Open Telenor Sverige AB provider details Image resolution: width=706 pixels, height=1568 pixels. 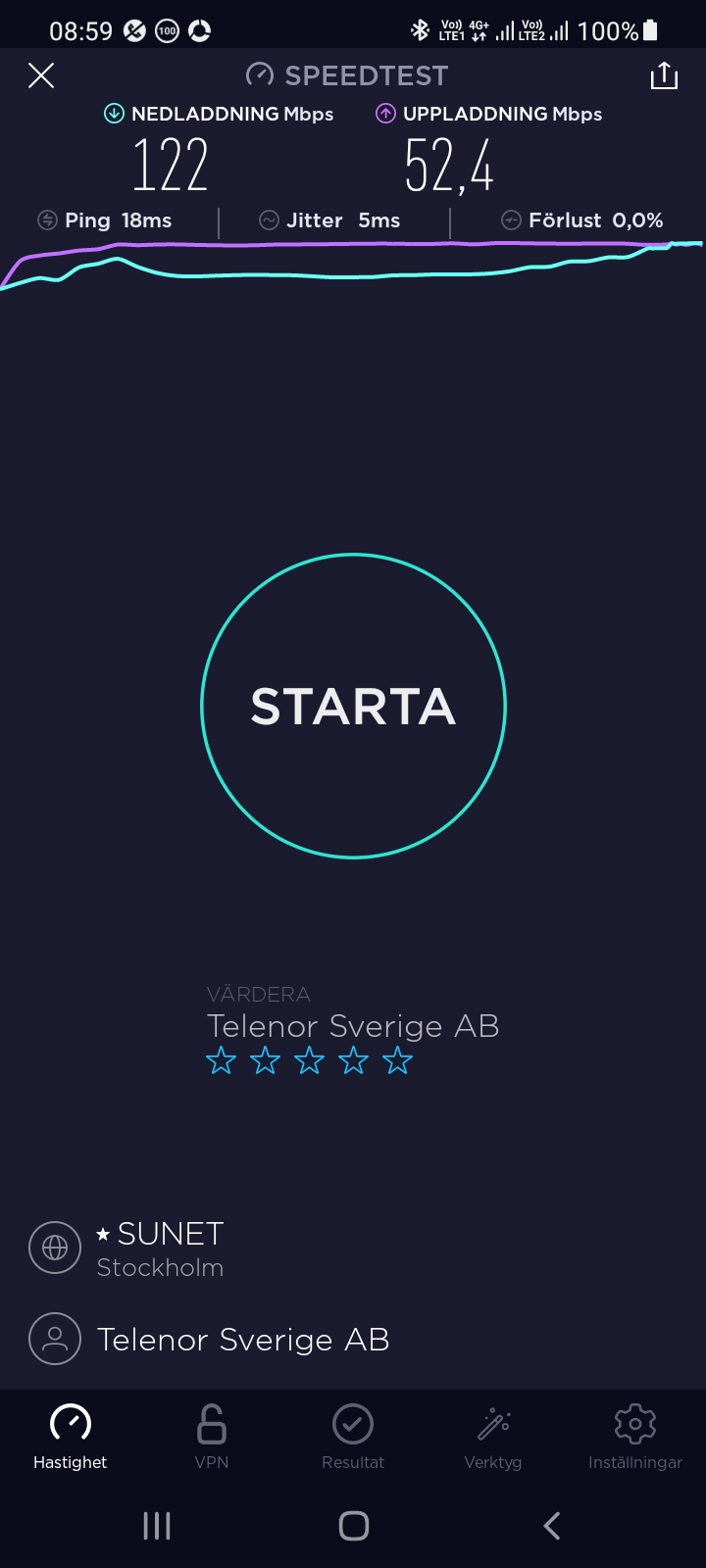pyautogui.click(x=242, y=1339)
